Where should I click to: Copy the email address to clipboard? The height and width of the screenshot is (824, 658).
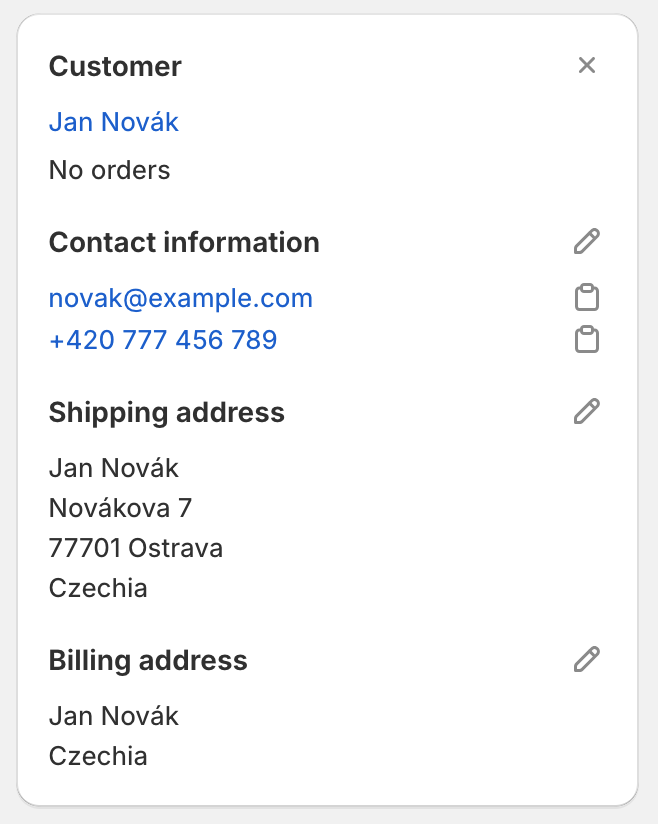tap(587, 298)
